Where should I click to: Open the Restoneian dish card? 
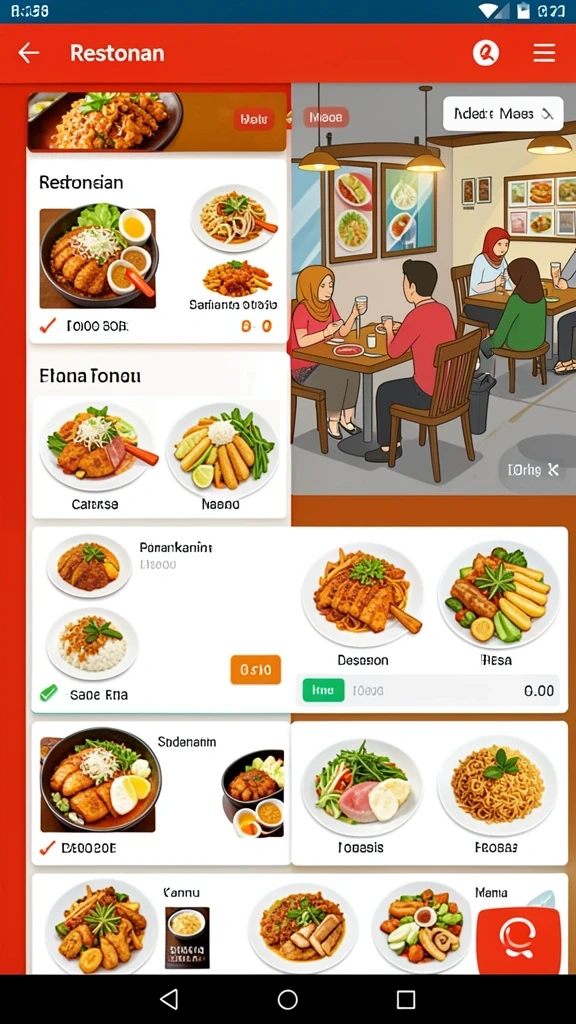coord(158,251)
